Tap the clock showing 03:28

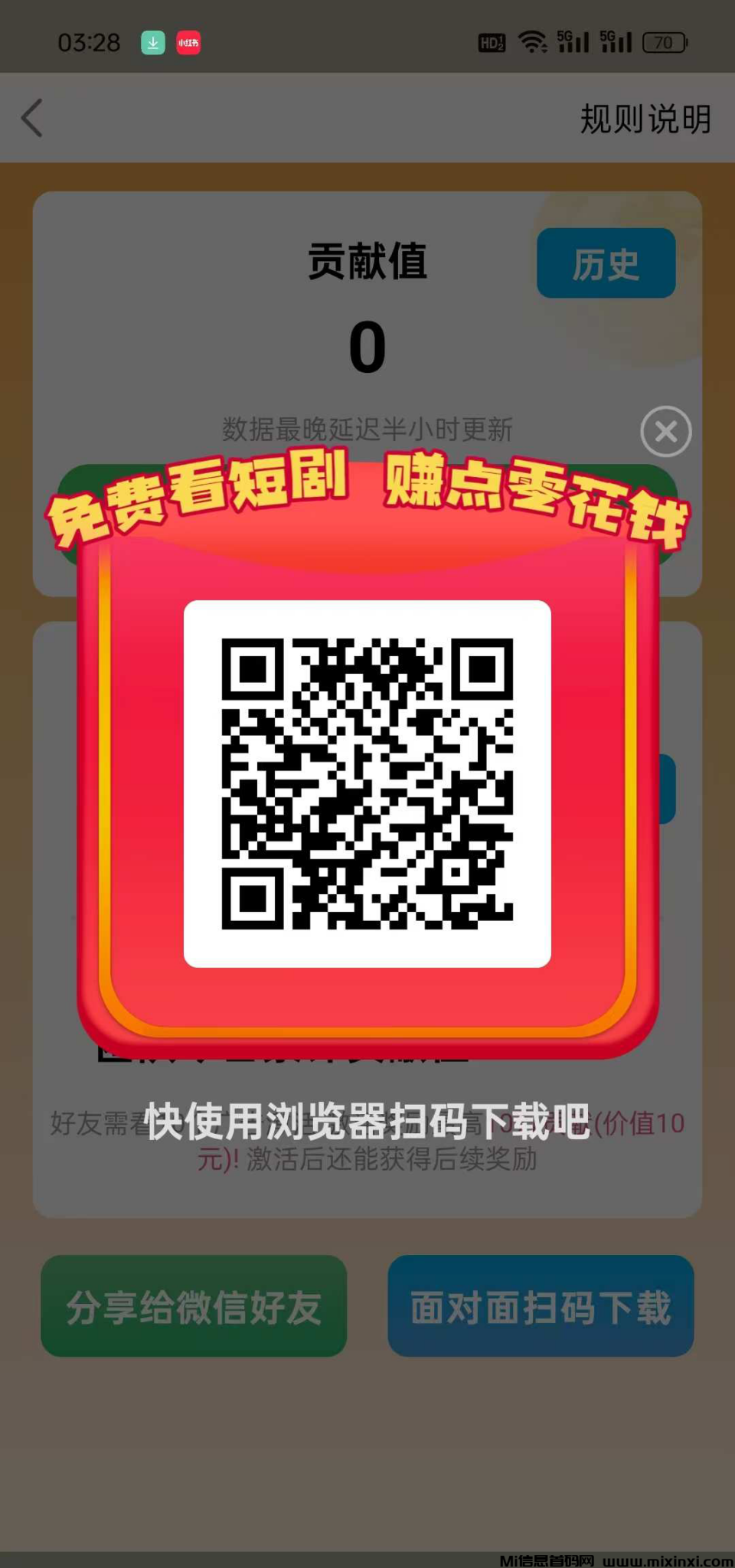click(90, 42)
